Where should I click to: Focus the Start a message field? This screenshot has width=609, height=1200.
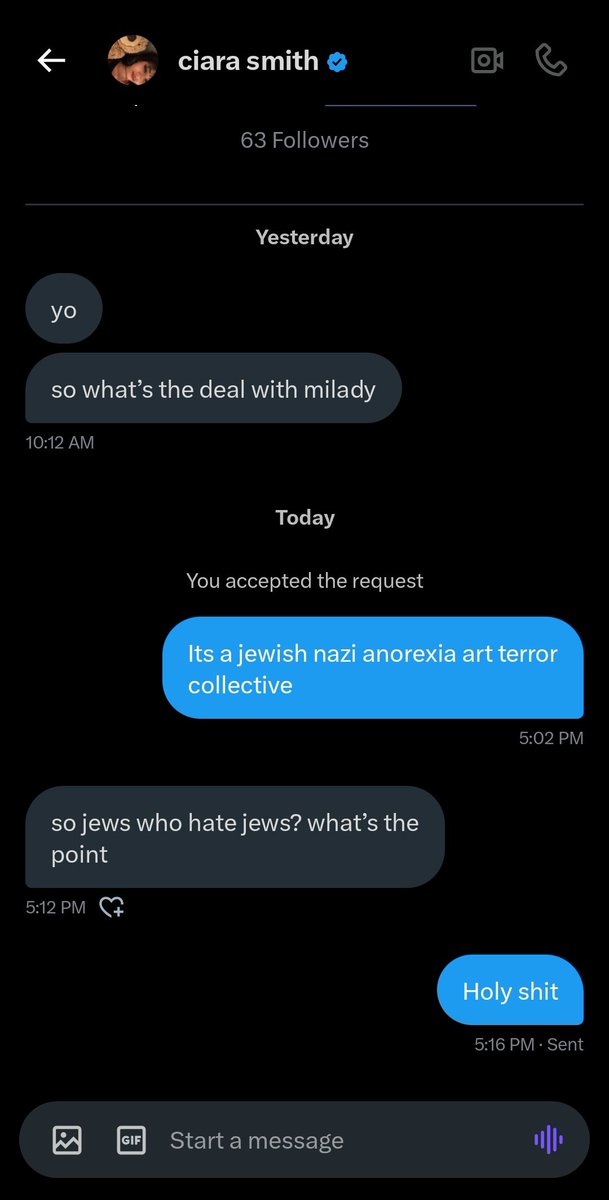point(330,1140)
